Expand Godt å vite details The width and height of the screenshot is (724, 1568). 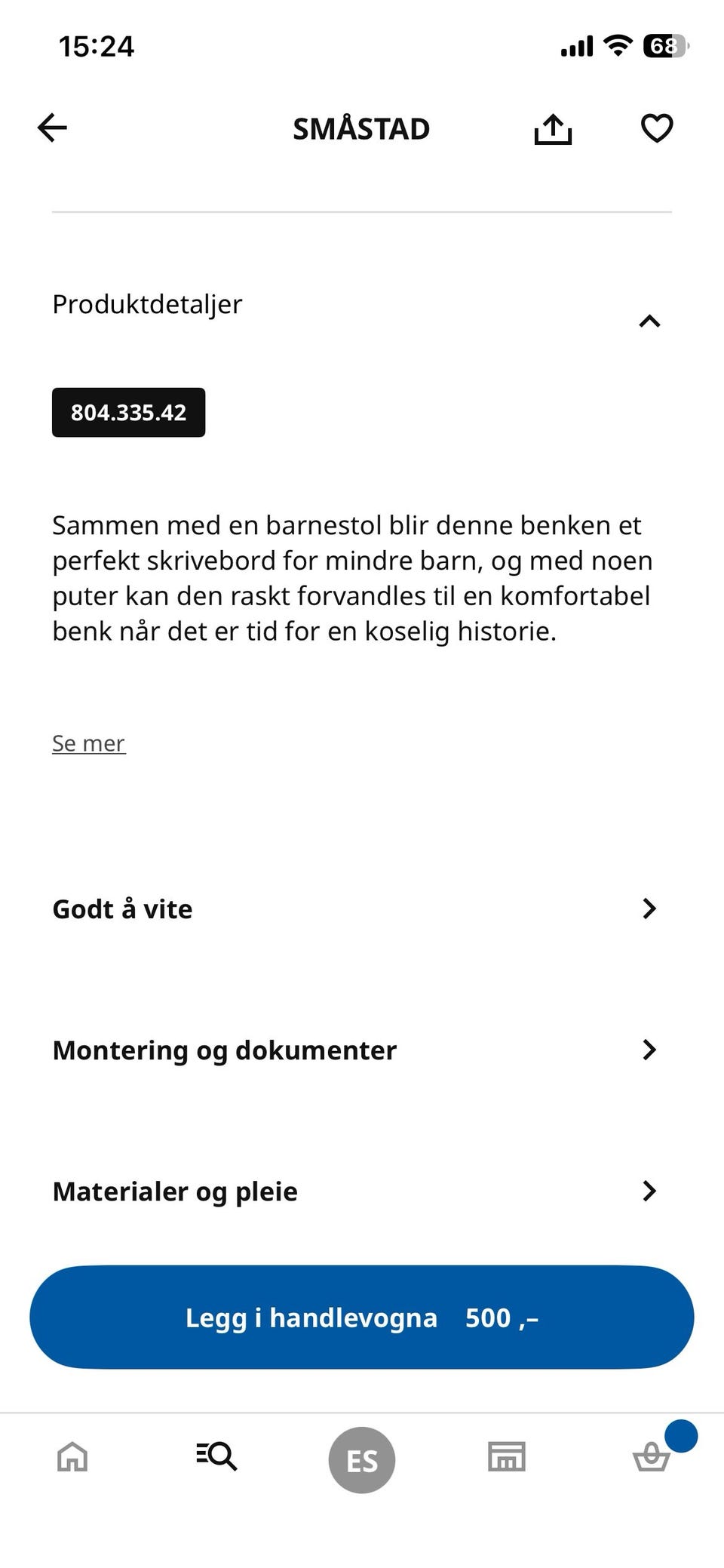click(649, 909)
